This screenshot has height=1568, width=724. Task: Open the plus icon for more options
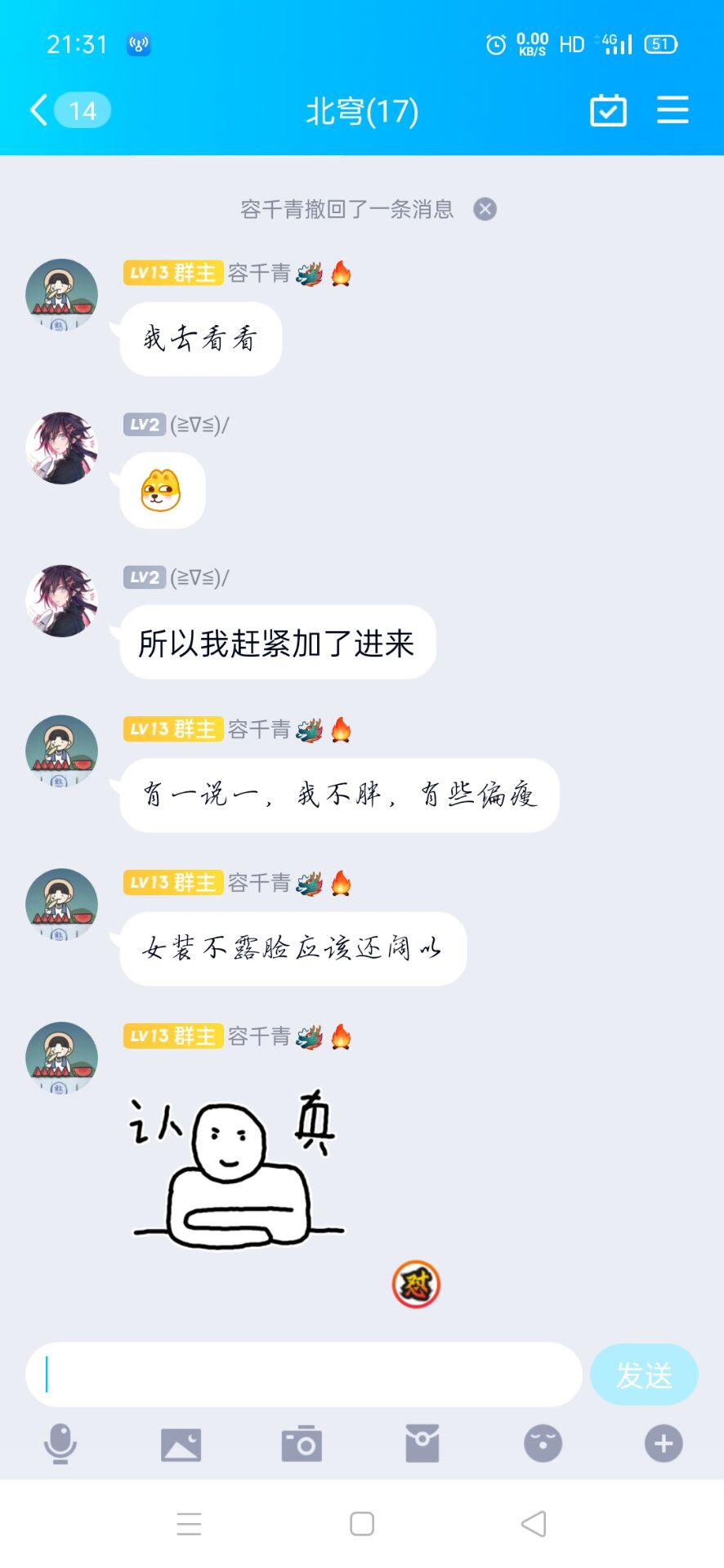point(664,1444)
